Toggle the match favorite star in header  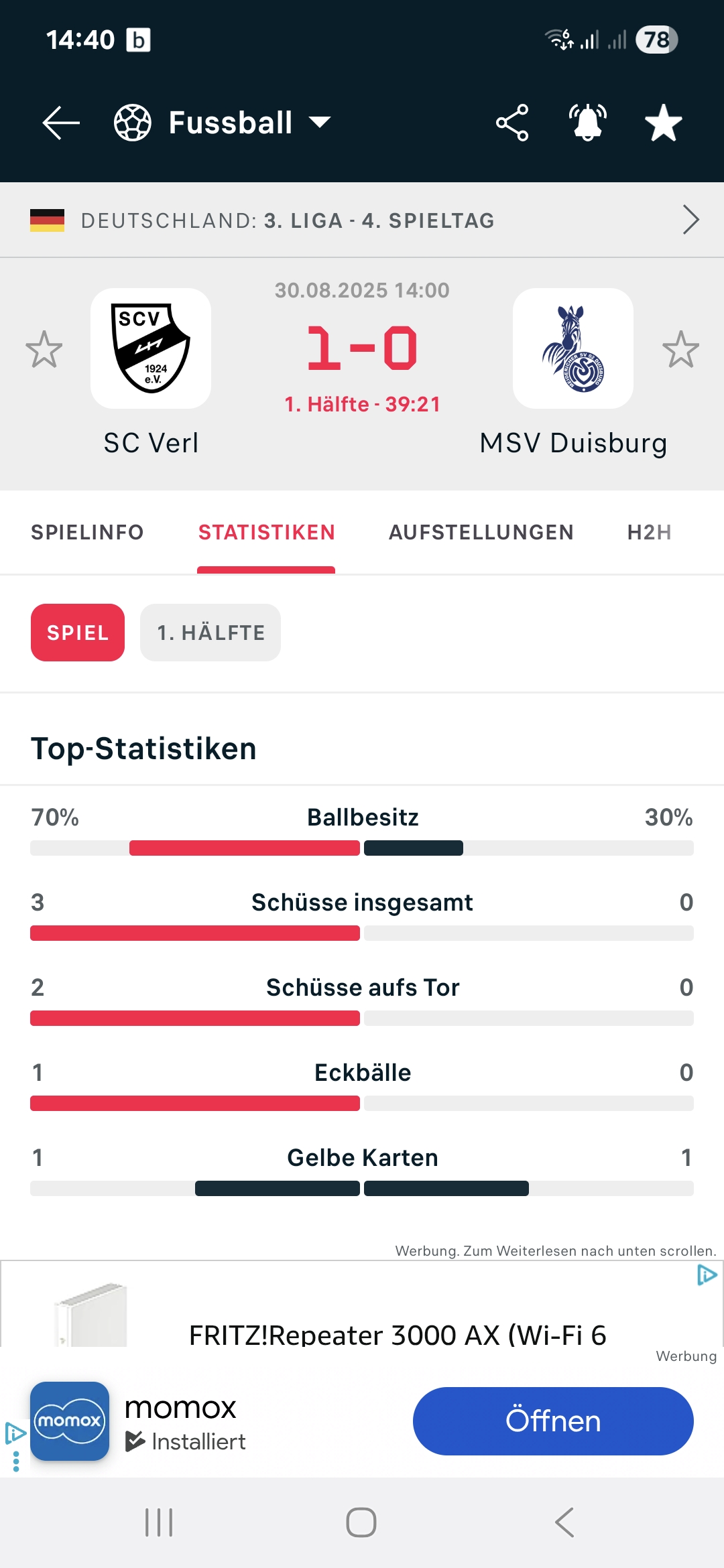(x=664, y=123)
